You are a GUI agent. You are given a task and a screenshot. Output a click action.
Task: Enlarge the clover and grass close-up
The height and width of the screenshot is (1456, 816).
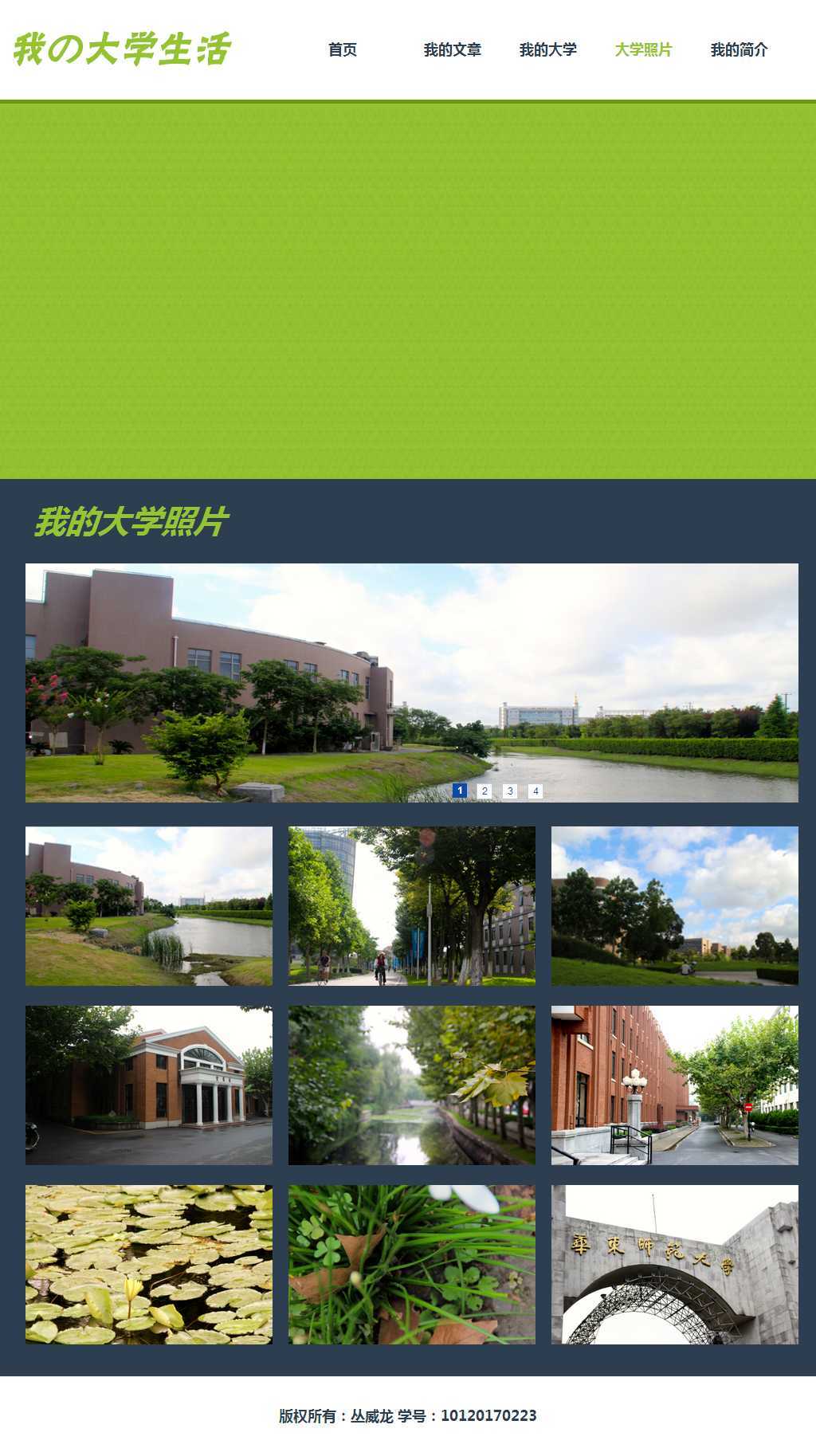tap(412, 1264)
